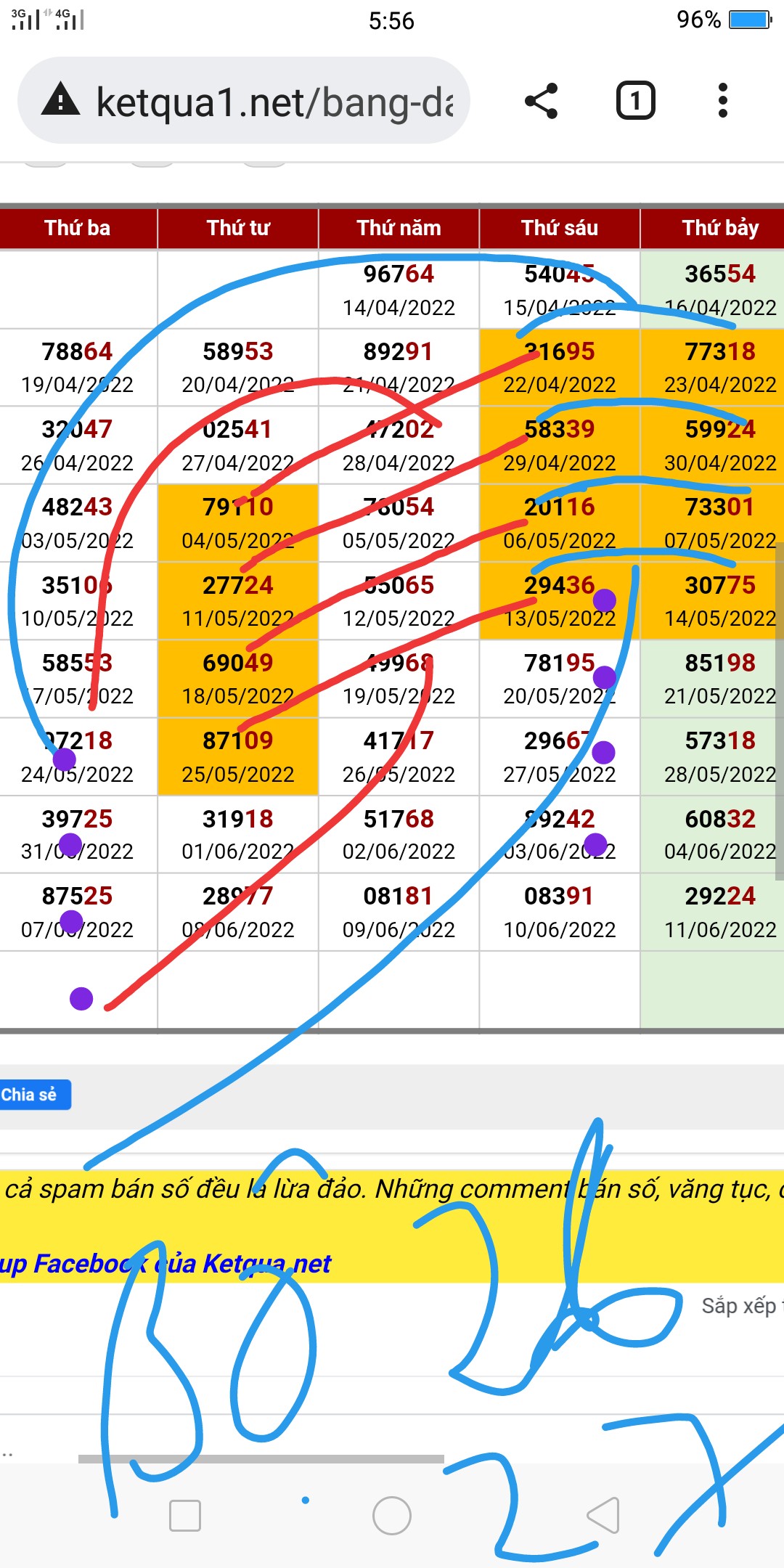Open the browser overflow menu
The height and width of the screenshot is (1568, 784).
pyautogui.click(x=722, y=101)
